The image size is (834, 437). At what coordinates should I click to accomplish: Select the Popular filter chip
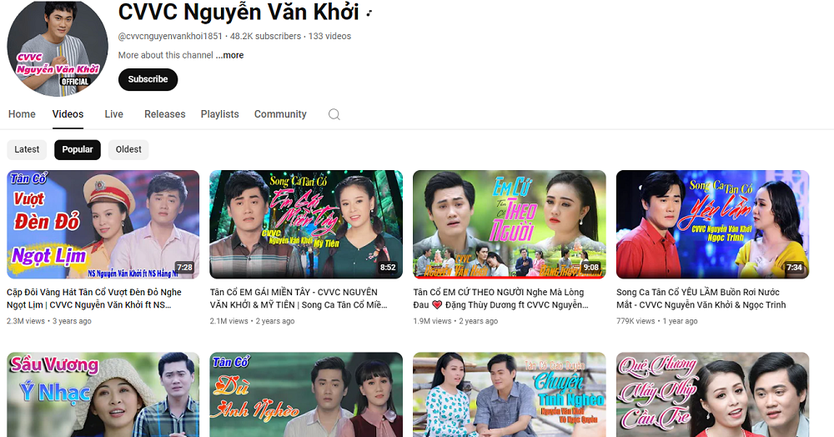77,149
